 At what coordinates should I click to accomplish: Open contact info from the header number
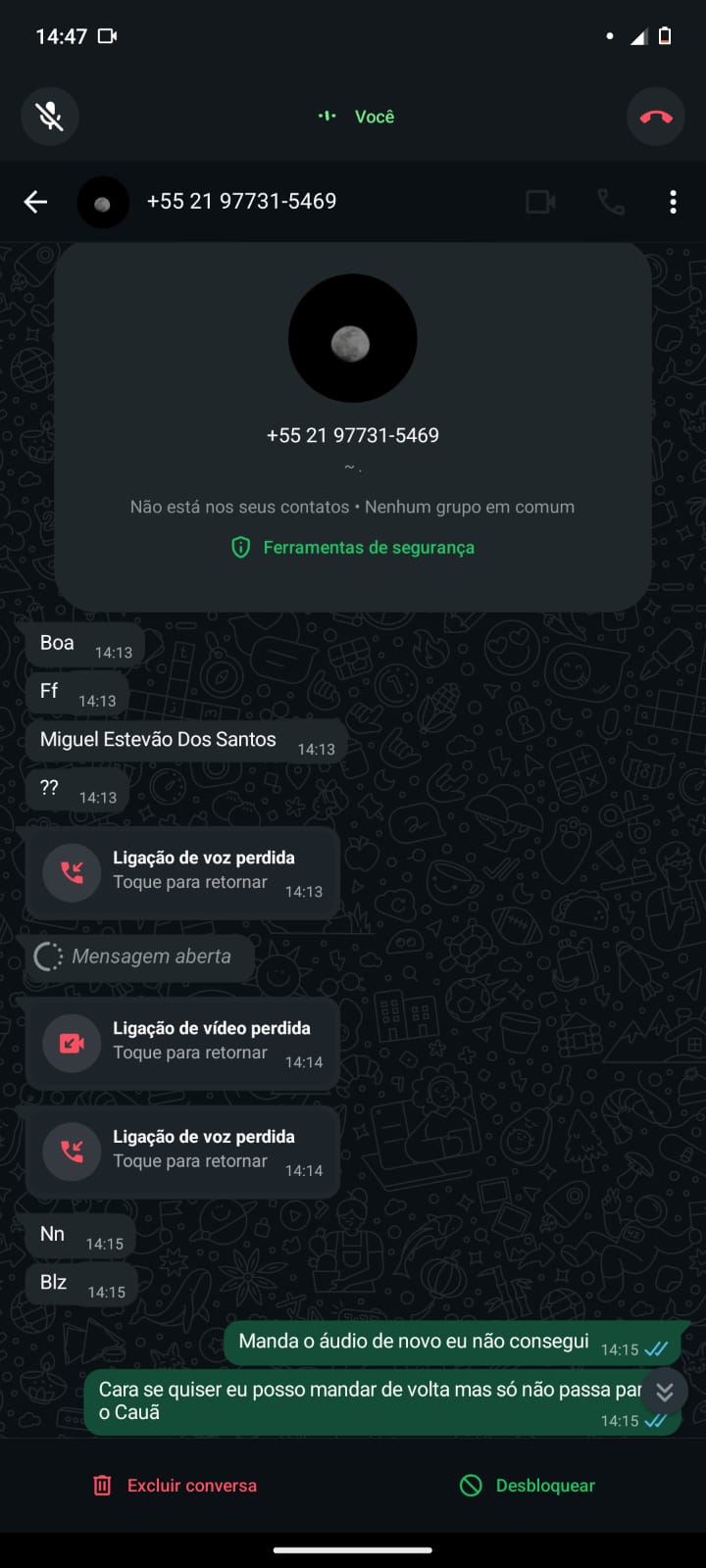(241, 202)
